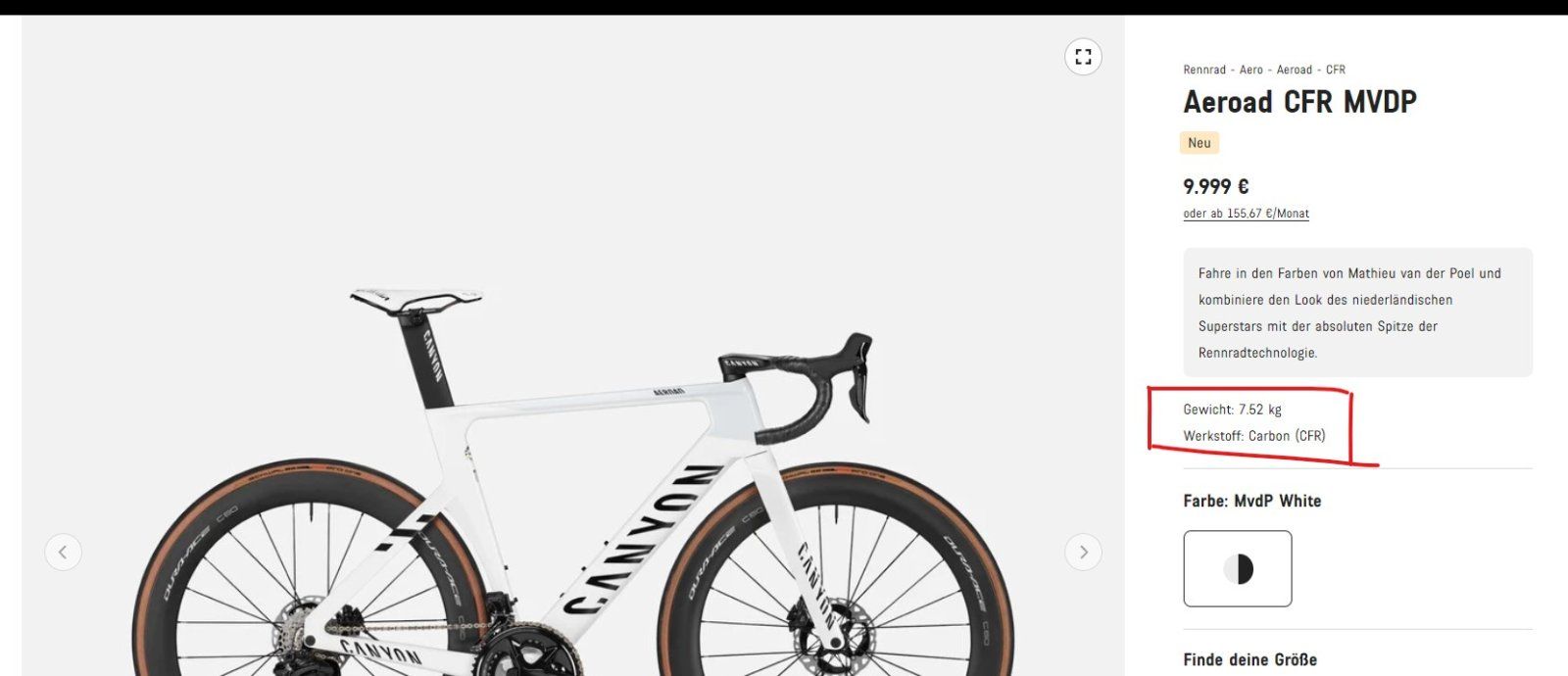The width and height of the screenshot is (1568, 676).
Task: Show the previous product image
Action: (63, 552)
